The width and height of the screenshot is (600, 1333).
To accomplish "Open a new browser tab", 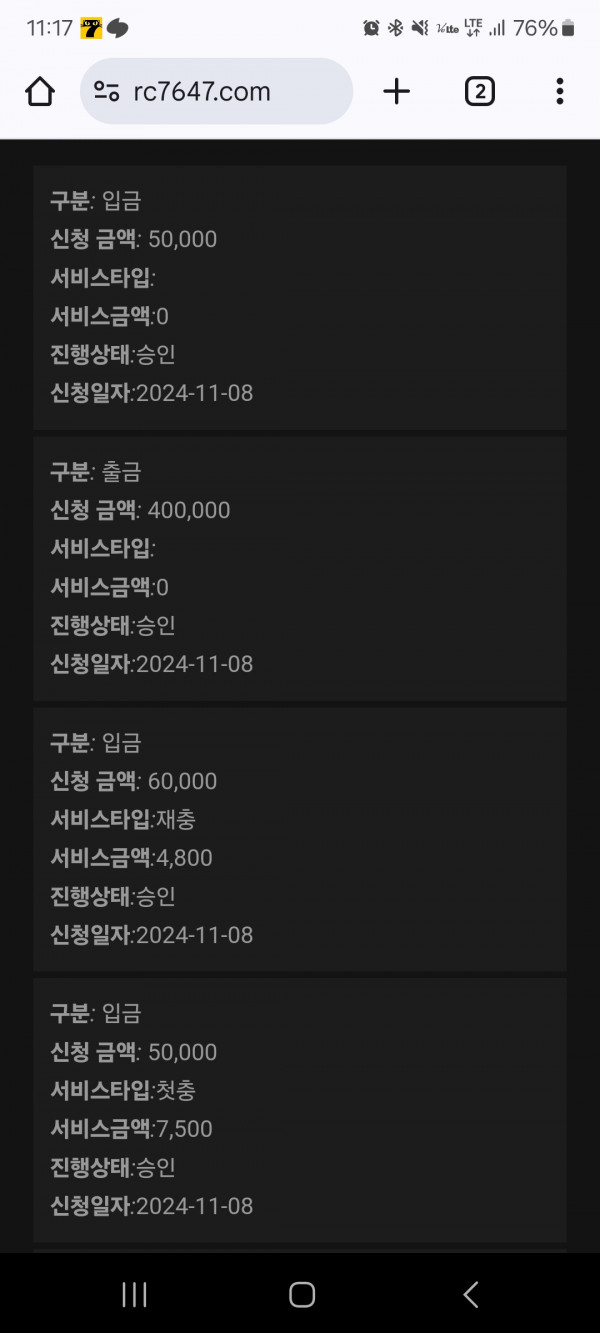I will pos(397,92).
